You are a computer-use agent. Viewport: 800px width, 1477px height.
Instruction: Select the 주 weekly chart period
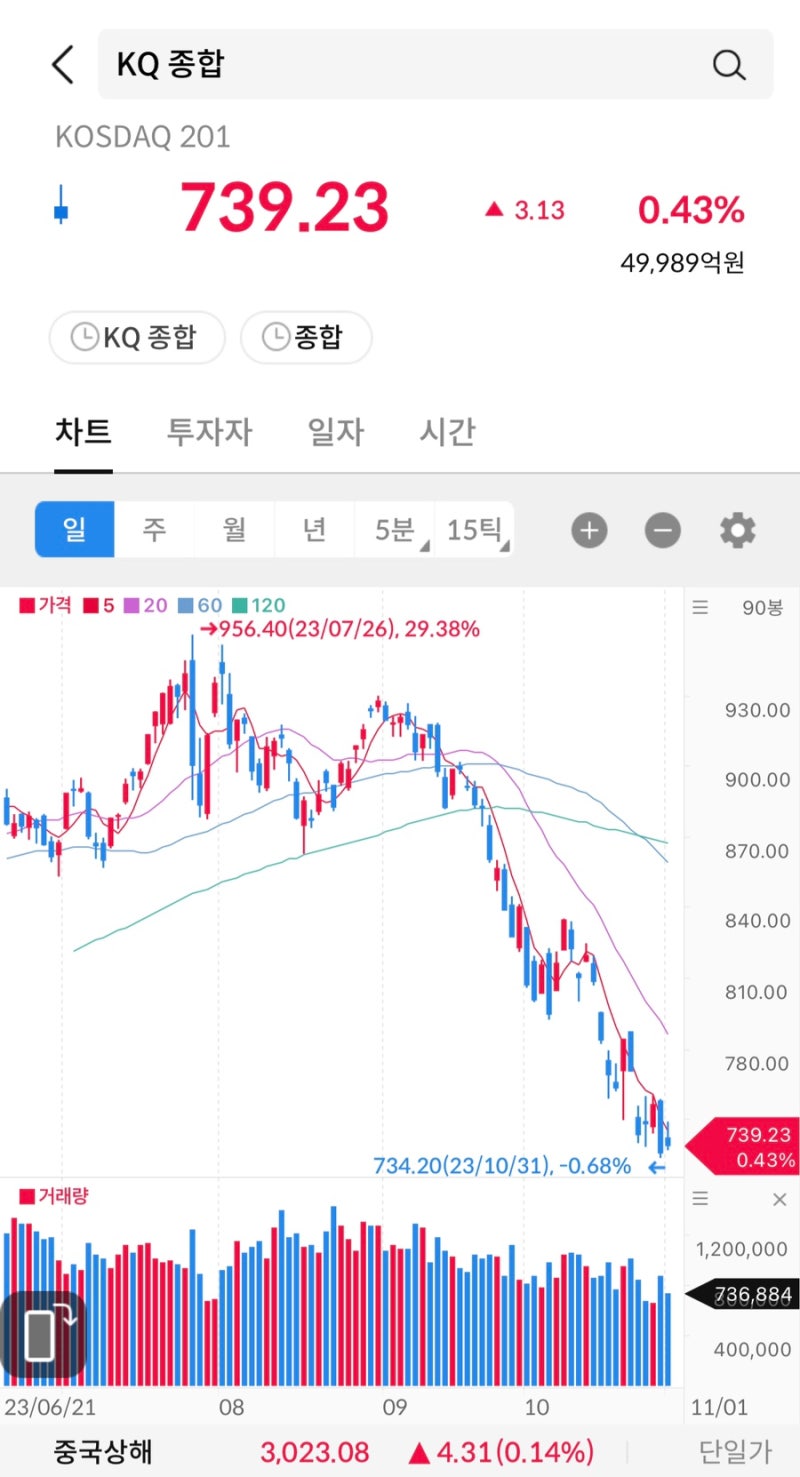(x=154, y=530)
